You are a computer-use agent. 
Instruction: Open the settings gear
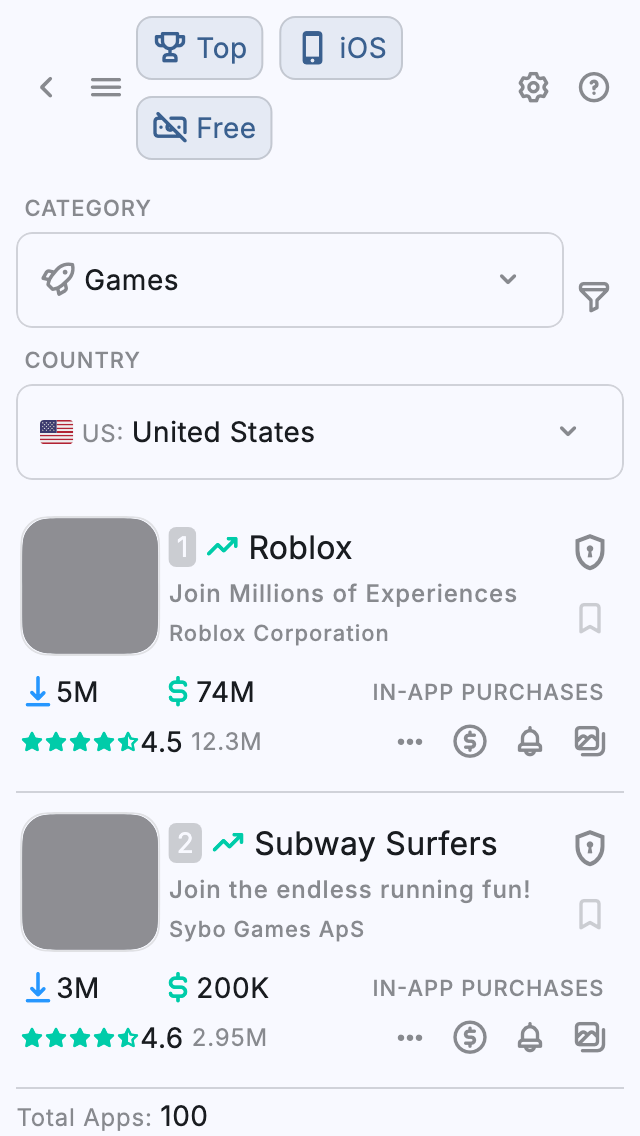(x=534, y=88)
